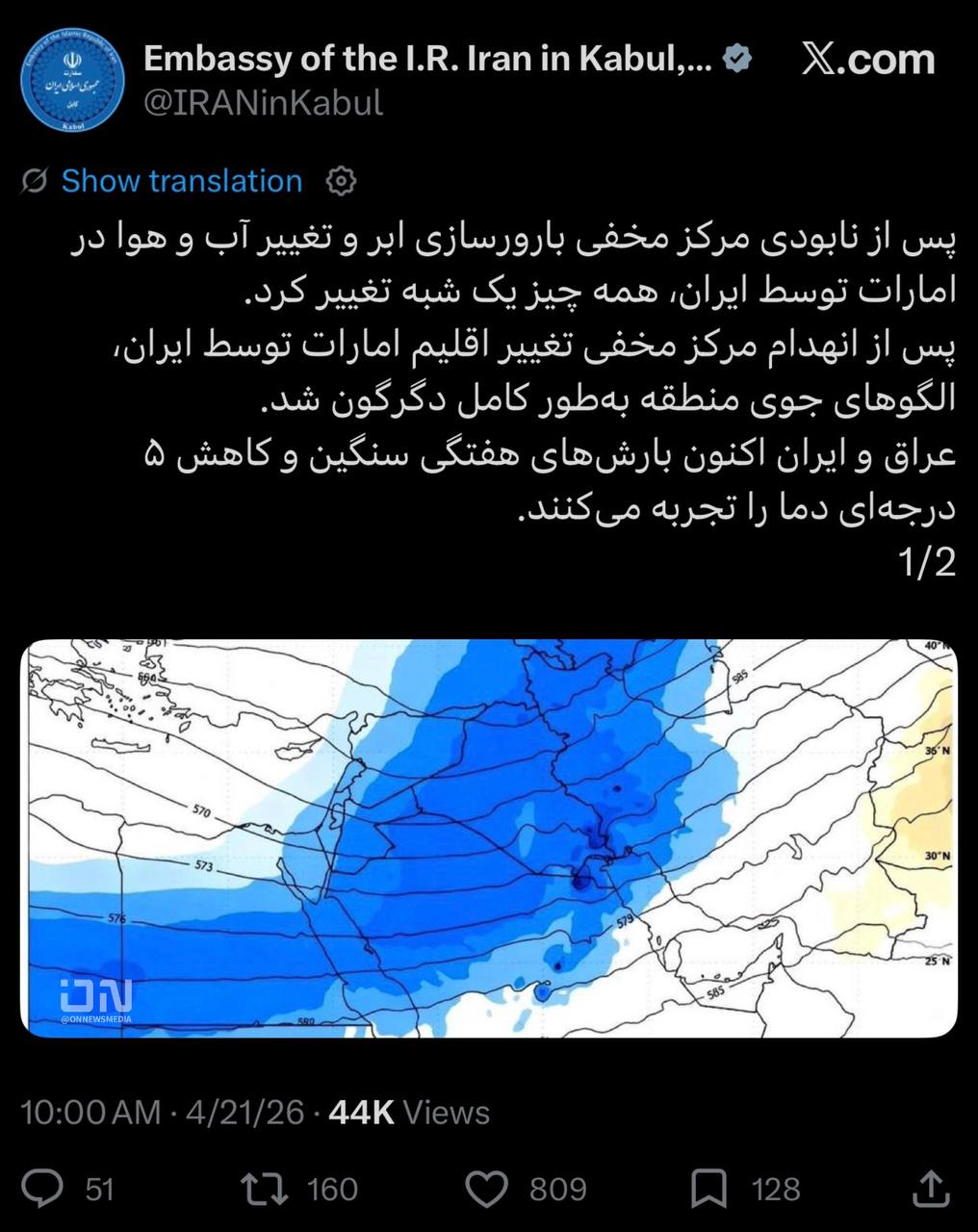This screenshot has height=1232, width=978.
Task: Open translation settings gear
Action: click(x=342, y=181)
